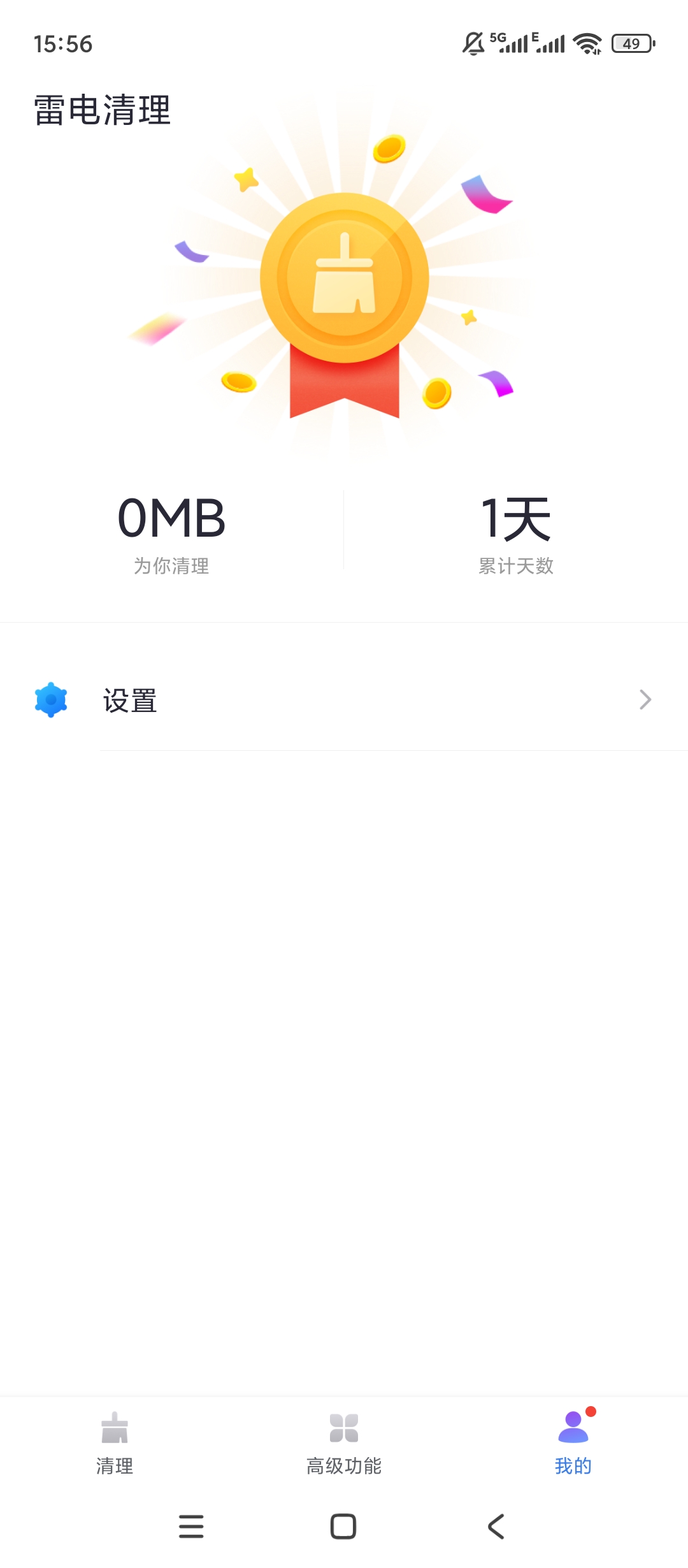Open the 高级功能 tab
The image size is (688, 1568).
point(344,1443)
